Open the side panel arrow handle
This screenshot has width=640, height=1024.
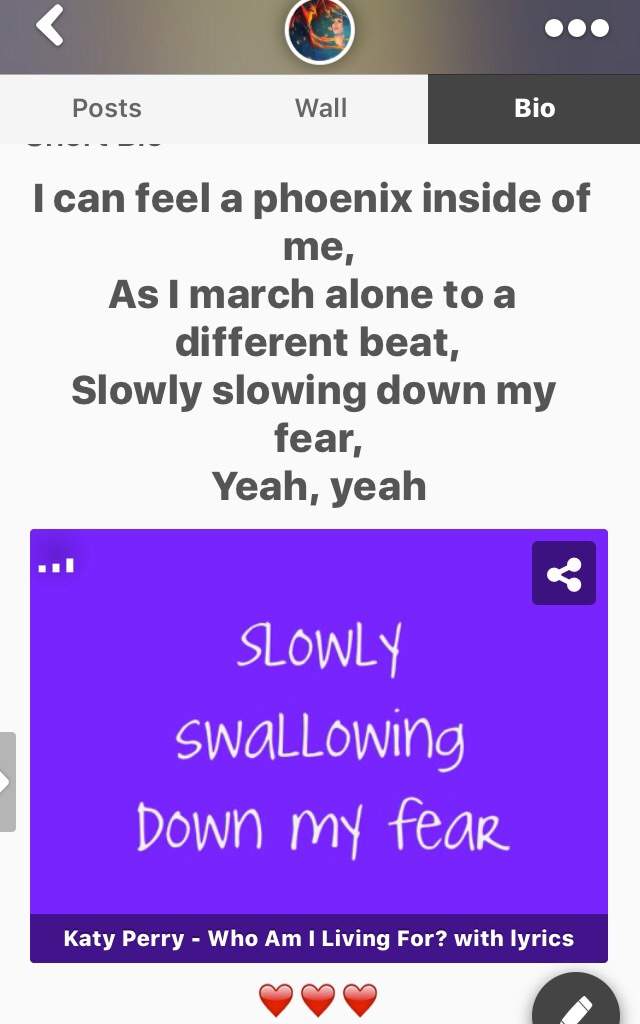[7, 782]
